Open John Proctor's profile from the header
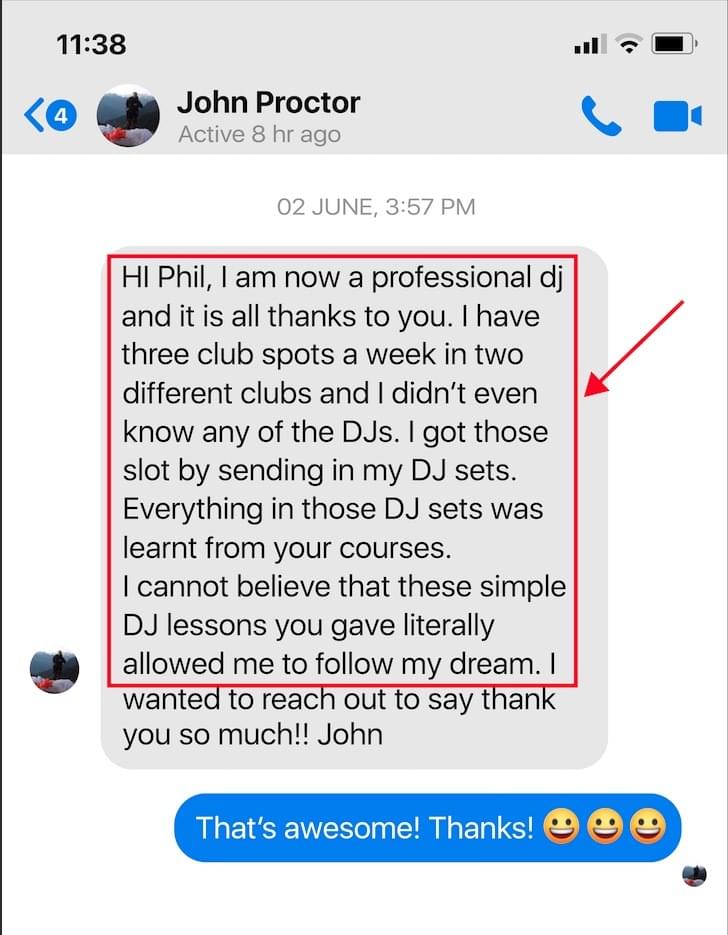This screenshot has height=935, width=728. tap(267, 116)
